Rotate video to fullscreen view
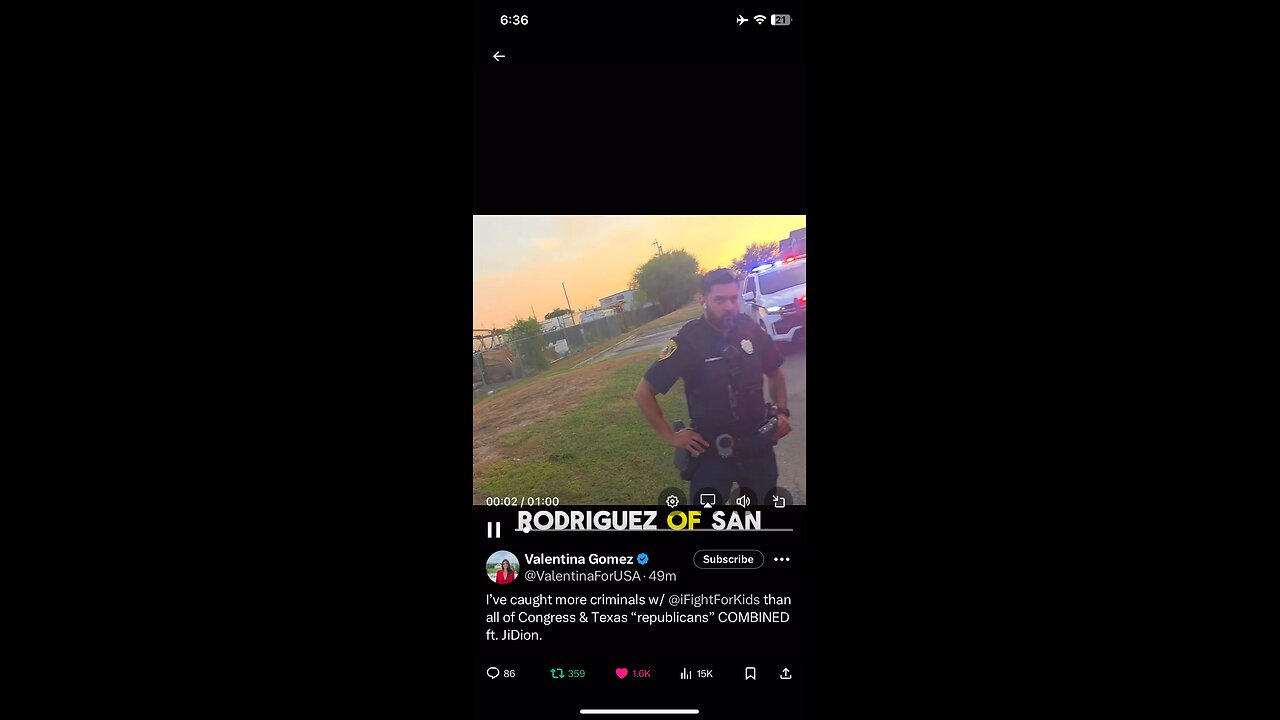This screenshot has height=720, width=1280. point(779,502)
